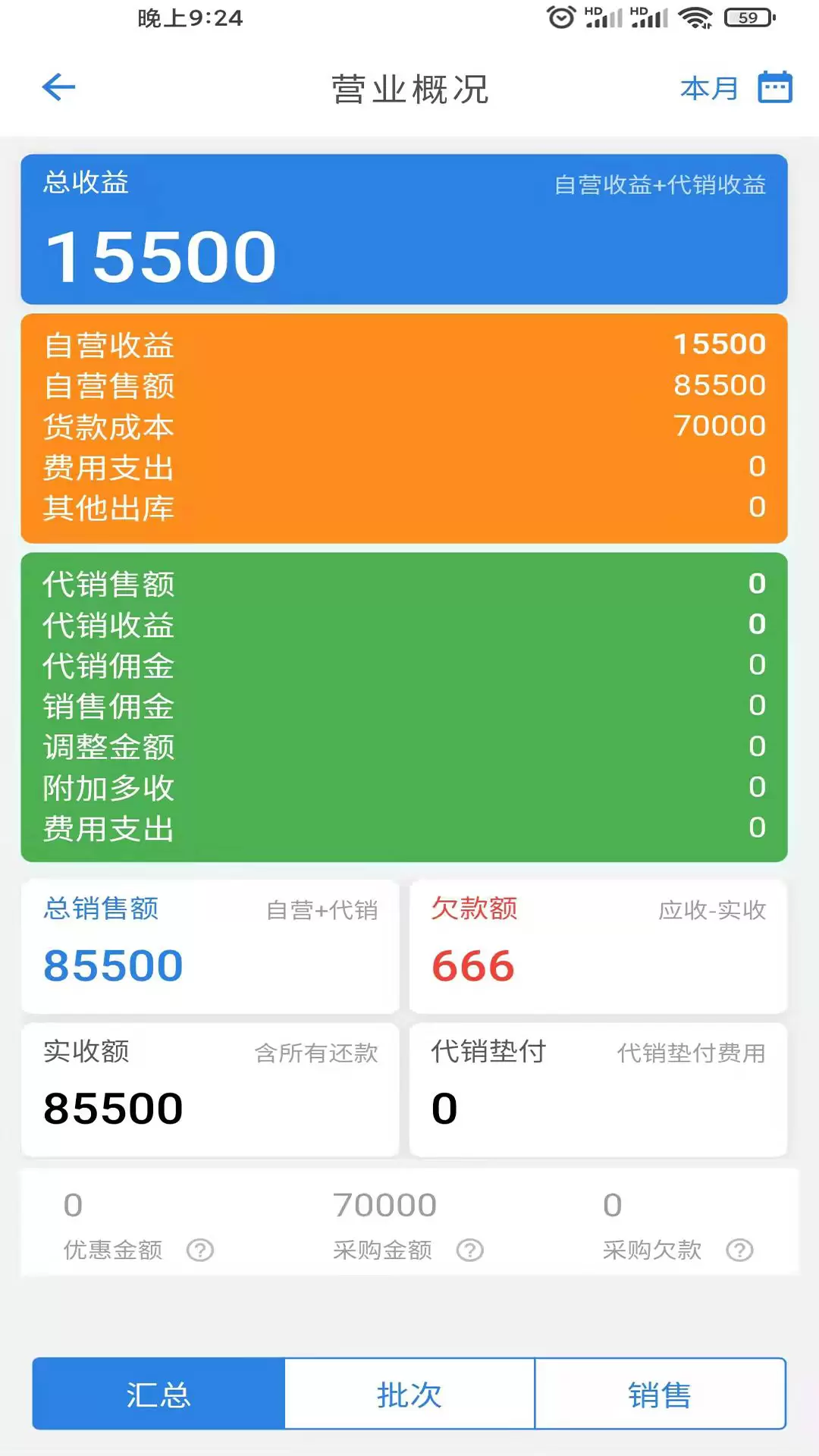Viewport: 819px width, 1456px height.
Task: Go back using the top-left arrow
Action: point(58,87)
